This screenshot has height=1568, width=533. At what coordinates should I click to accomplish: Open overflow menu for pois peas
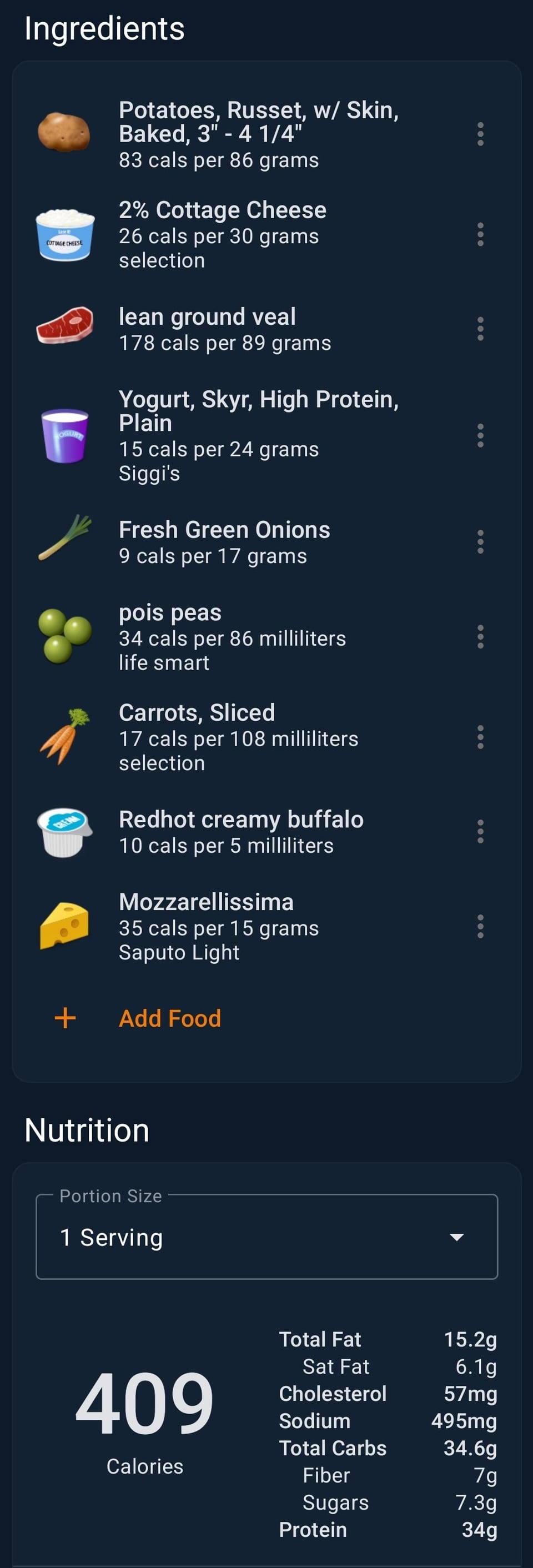coord(480,637)
